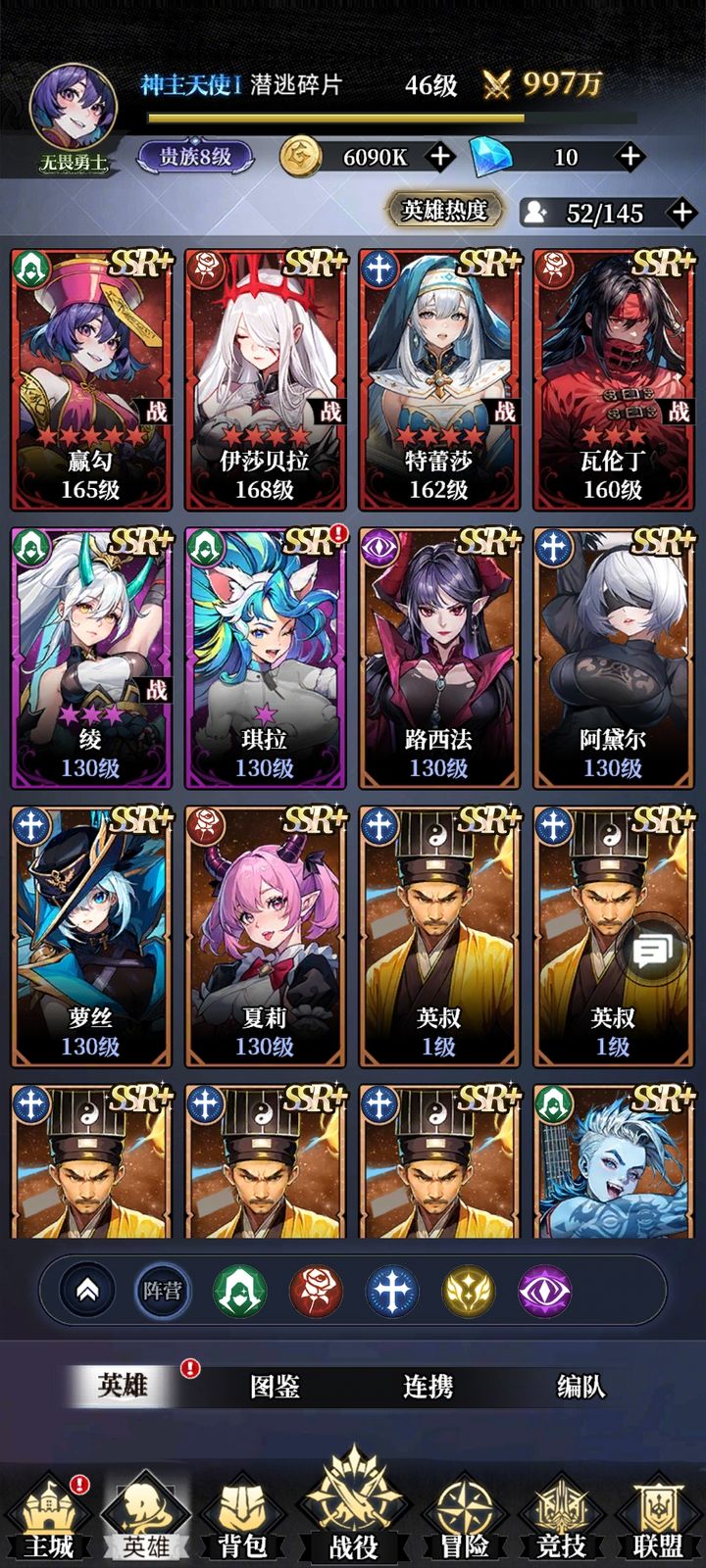Viewport: 706px width, 1568px height.
Task: Go to 主城 in the bottom navigation
Action: point(48,1521)
